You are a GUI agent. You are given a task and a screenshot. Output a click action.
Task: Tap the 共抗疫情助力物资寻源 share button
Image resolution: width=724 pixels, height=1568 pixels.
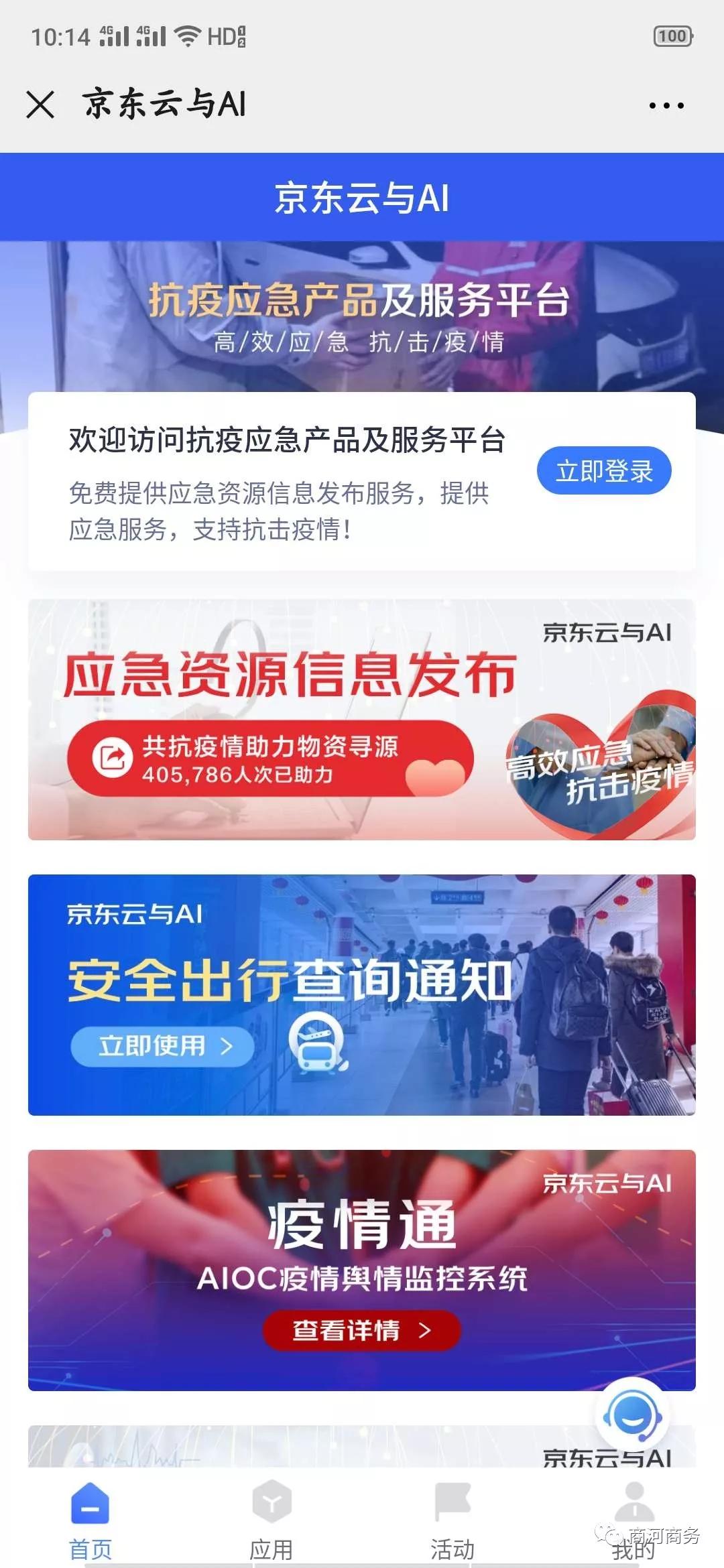[x=271, y=759]
